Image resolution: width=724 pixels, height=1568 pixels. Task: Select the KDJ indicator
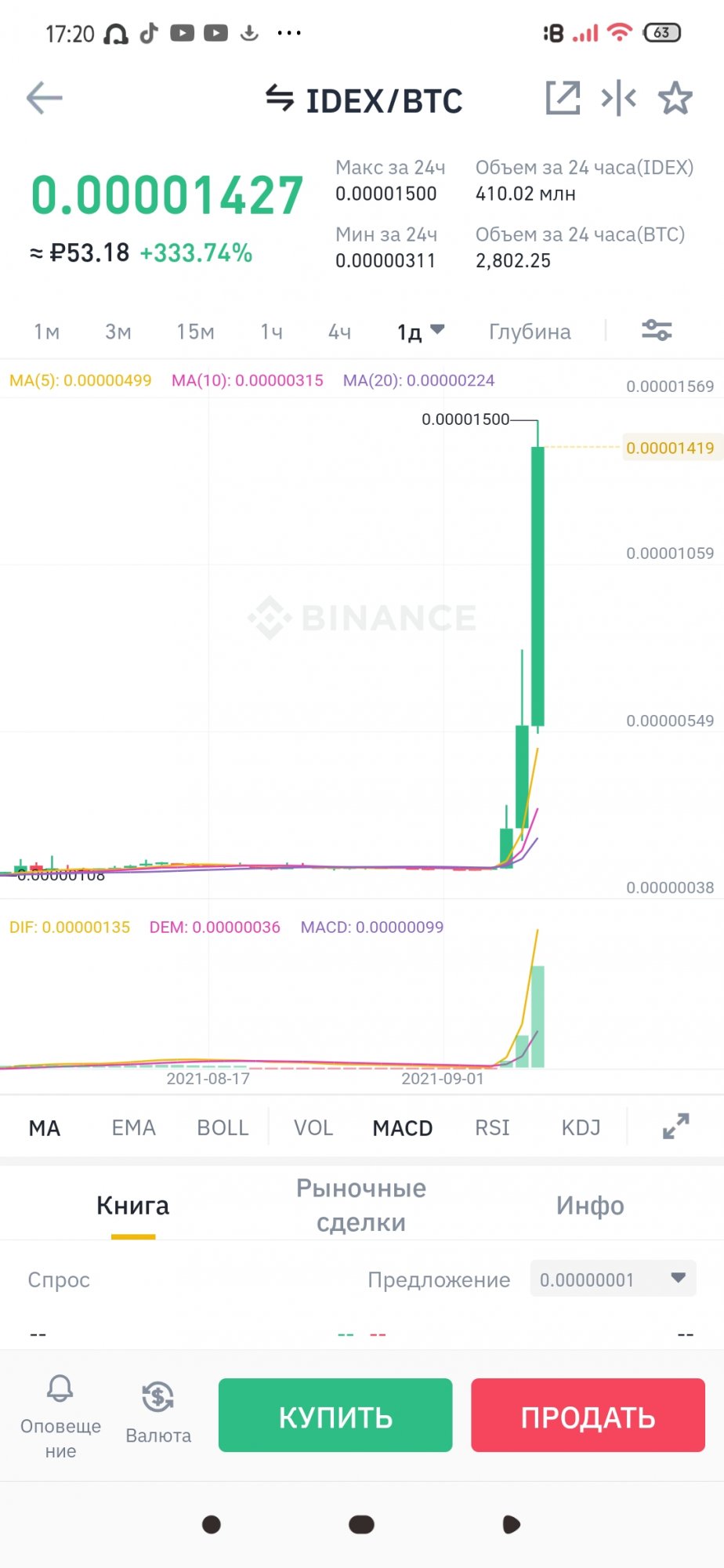click(581, 1127)
